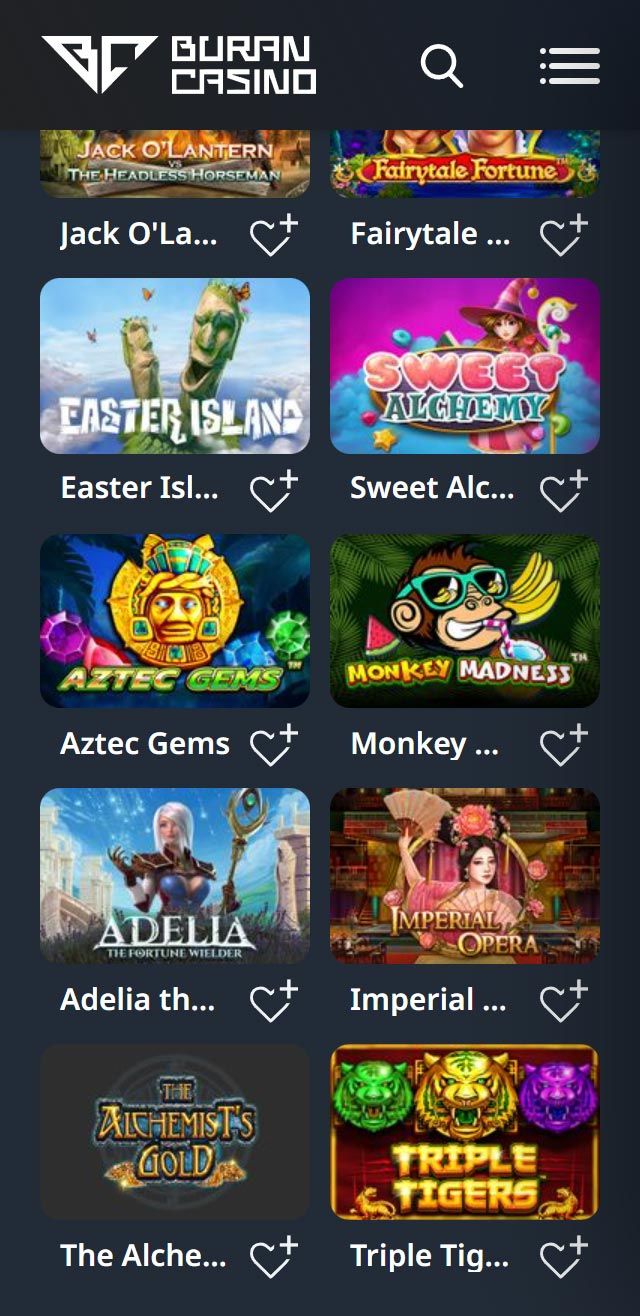The height and width of the screenshot is (1316, 640).
Task: Open the search icon in the header
Action: point(441,66)
